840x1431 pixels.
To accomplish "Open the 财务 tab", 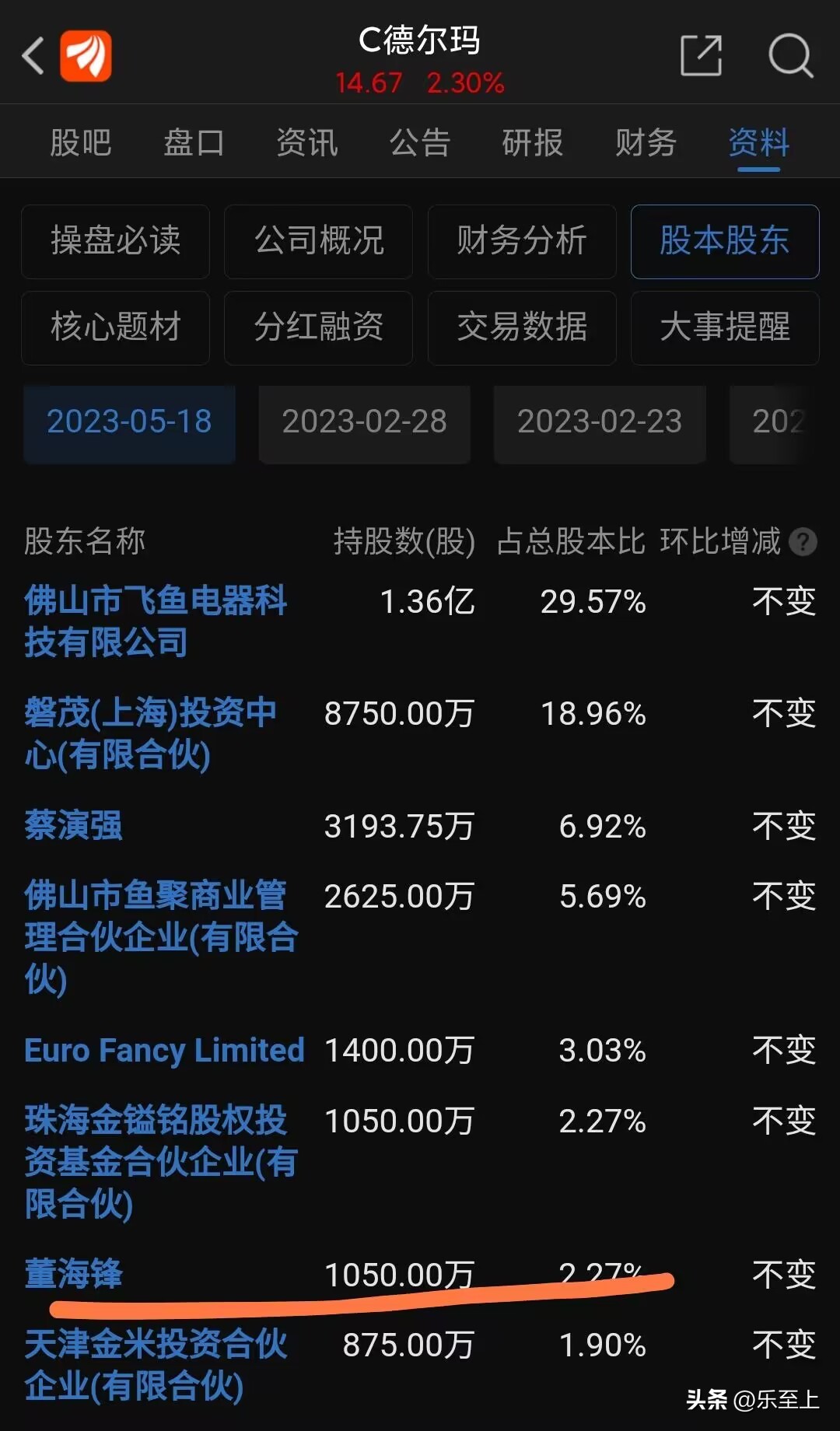I will pyautogui.click(x=644, y=142).
